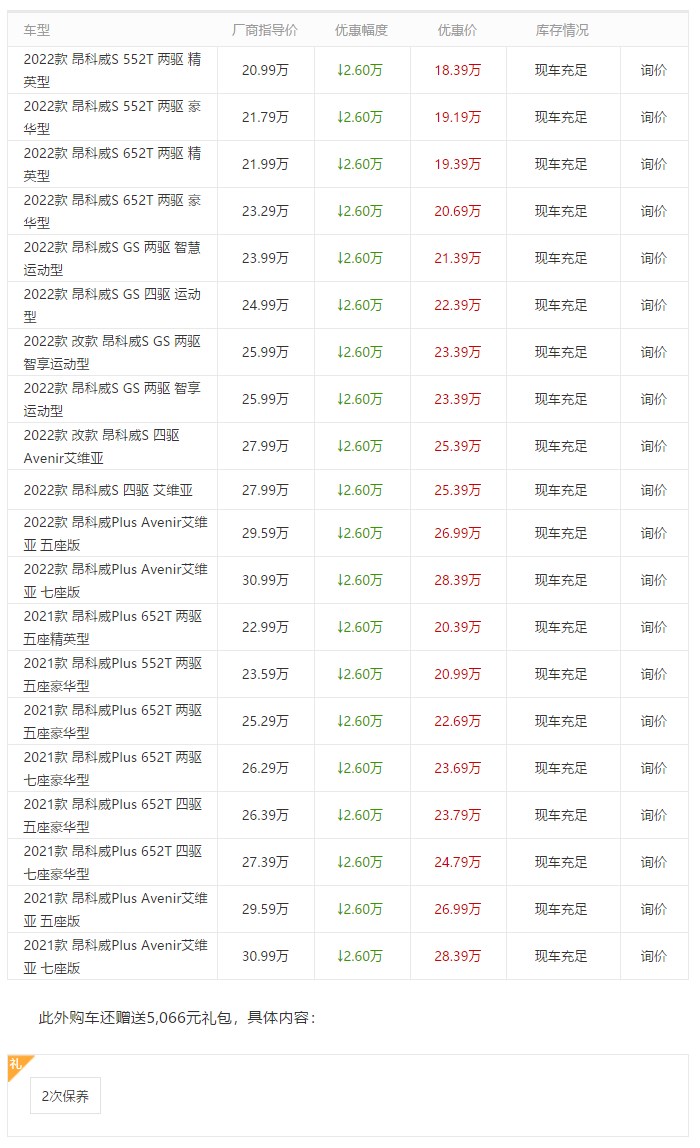Select 询价 for 2022款 昂科威S 四驱 艾维亚
This screenshot has height=1148, width=700.
653,490
